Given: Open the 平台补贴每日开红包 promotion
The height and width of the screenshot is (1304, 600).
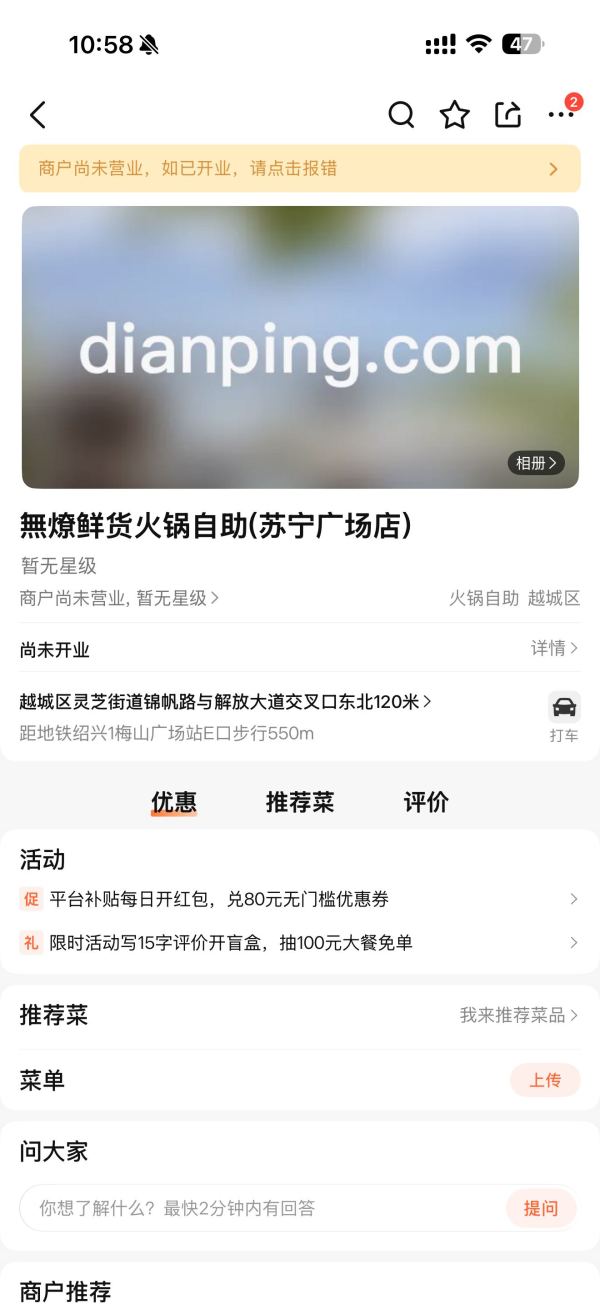Looking at the screenshot, I should pos(300,899).
